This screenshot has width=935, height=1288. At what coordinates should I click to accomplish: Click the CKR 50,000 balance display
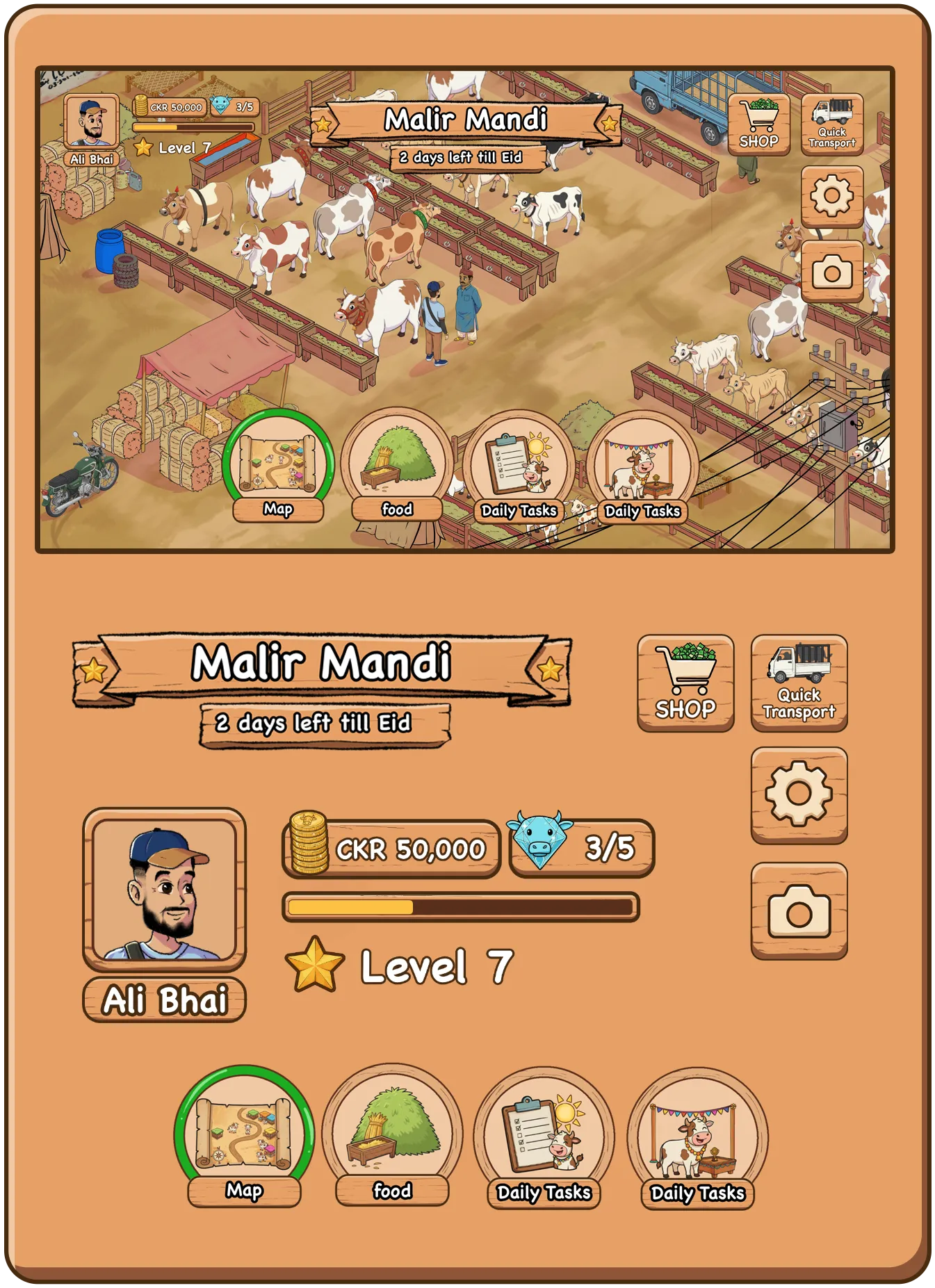click(410, 849)
